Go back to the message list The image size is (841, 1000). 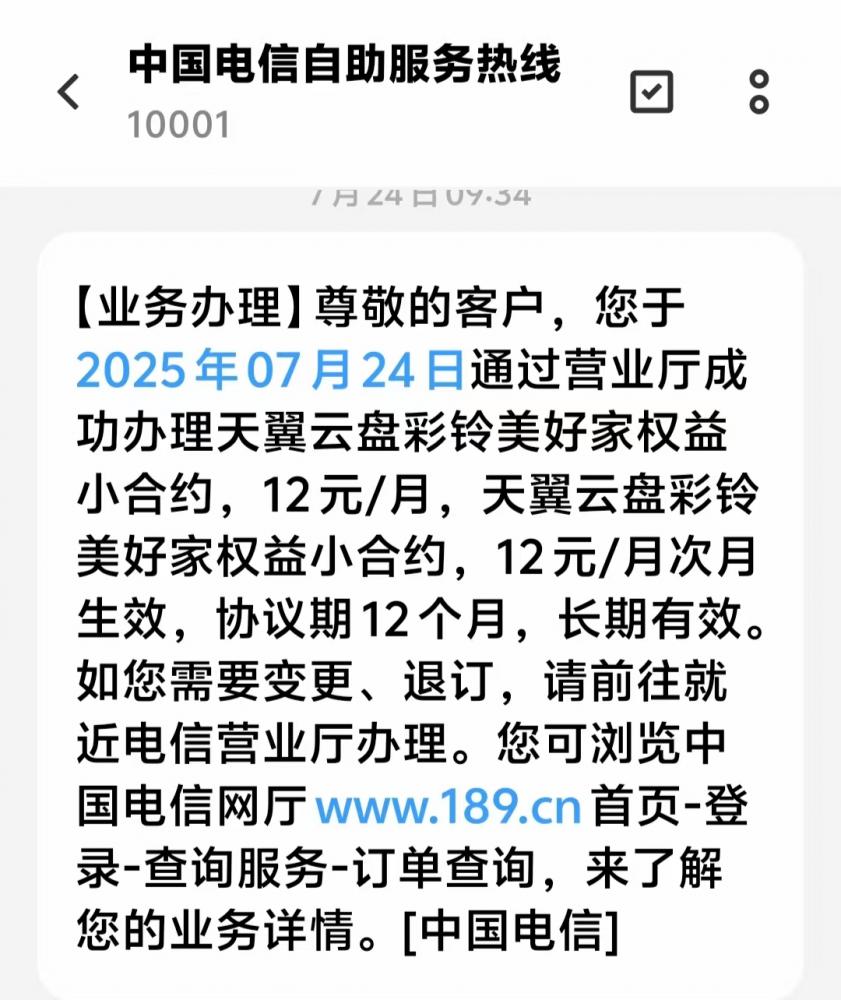click(68, 92)
